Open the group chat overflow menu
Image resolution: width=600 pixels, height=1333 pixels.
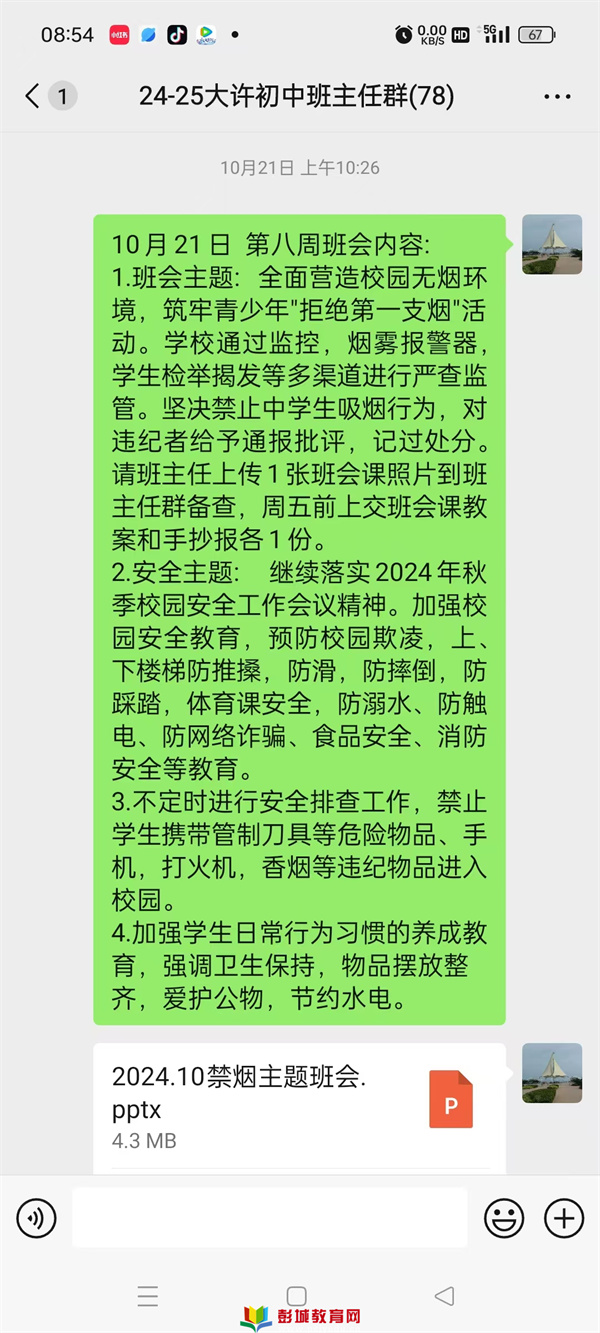point(557,97)
